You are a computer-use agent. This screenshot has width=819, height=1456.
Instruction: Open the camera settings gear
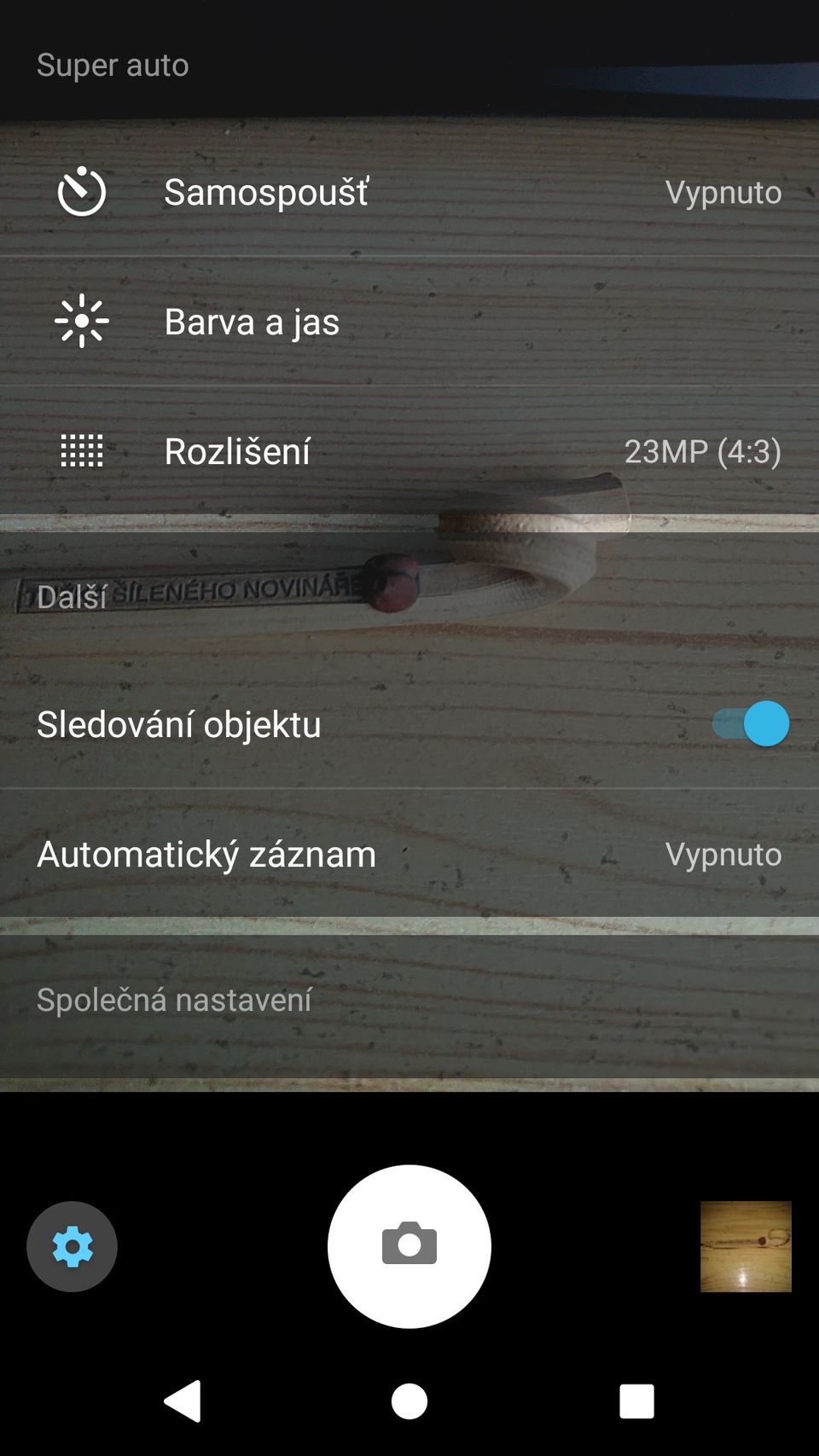72,1246
